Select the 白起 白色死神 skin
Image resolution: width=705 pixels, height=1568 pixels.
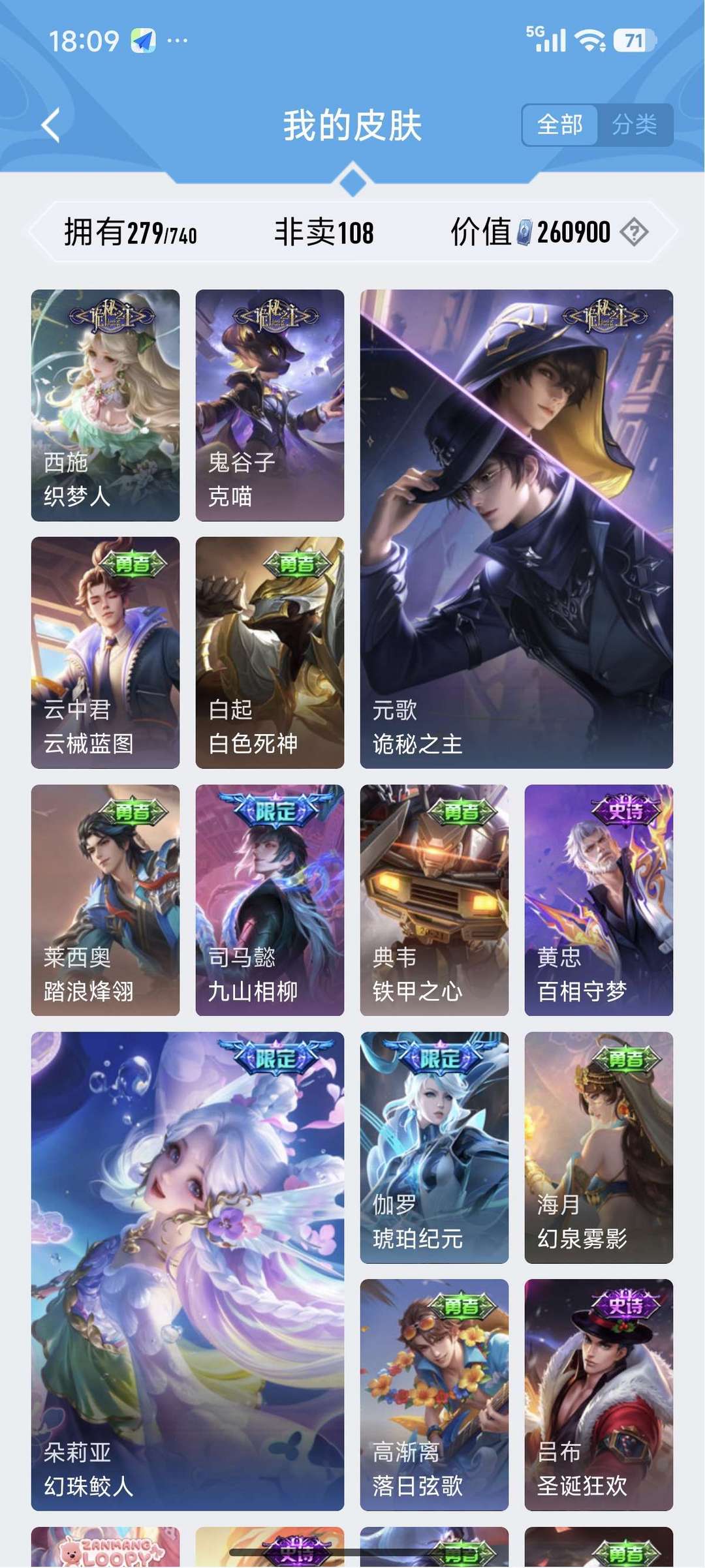(270, 652)
